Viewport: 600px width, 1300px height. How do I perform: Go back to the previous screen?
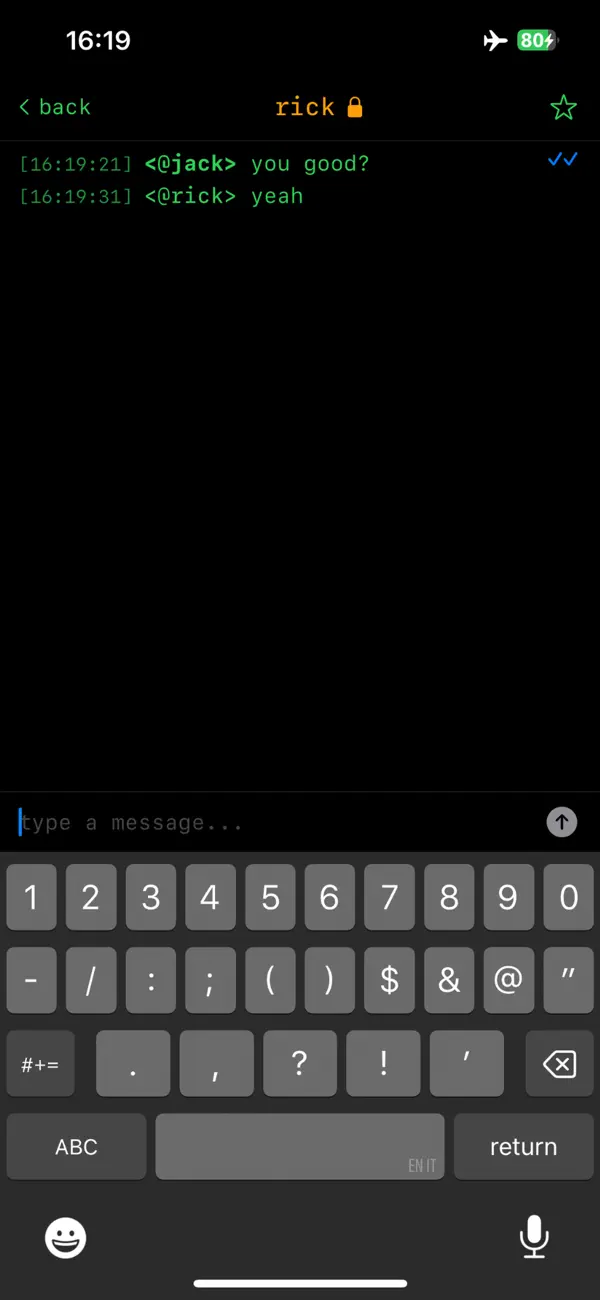pos(55,107)
